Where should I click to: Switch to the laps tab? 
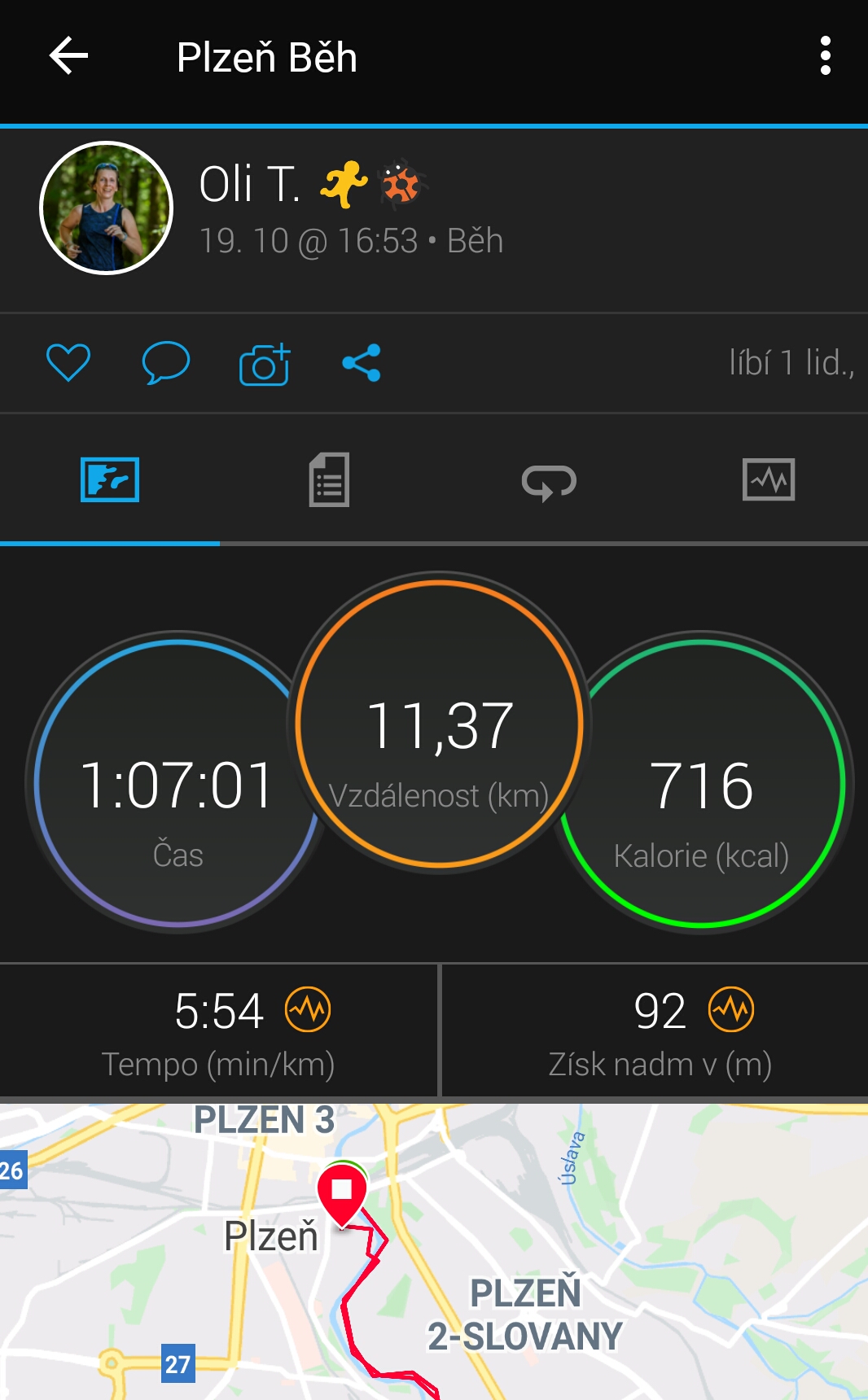549,481
